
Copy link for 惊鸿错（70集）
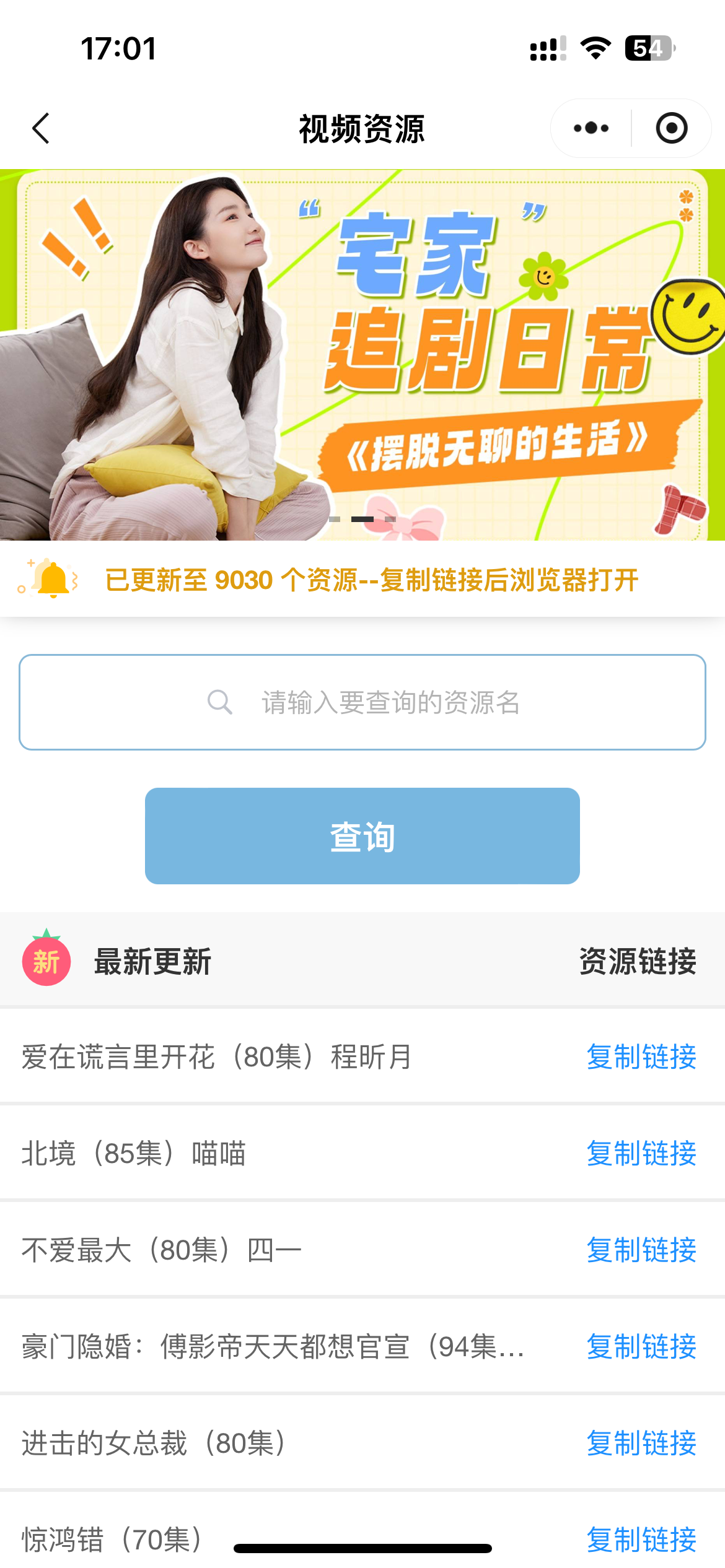pos(641,1540)
